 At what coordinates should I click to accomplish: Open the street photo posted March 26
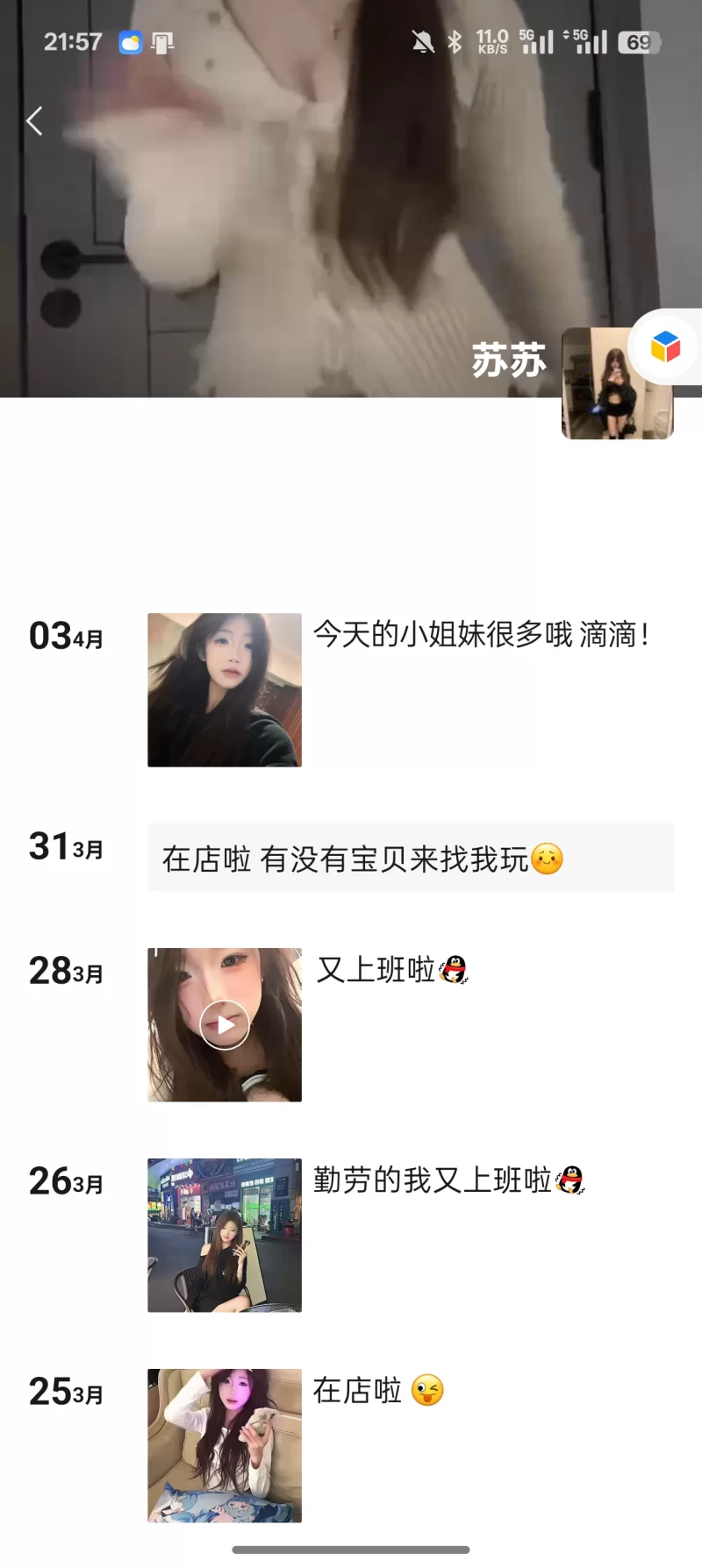point(224,1234)
